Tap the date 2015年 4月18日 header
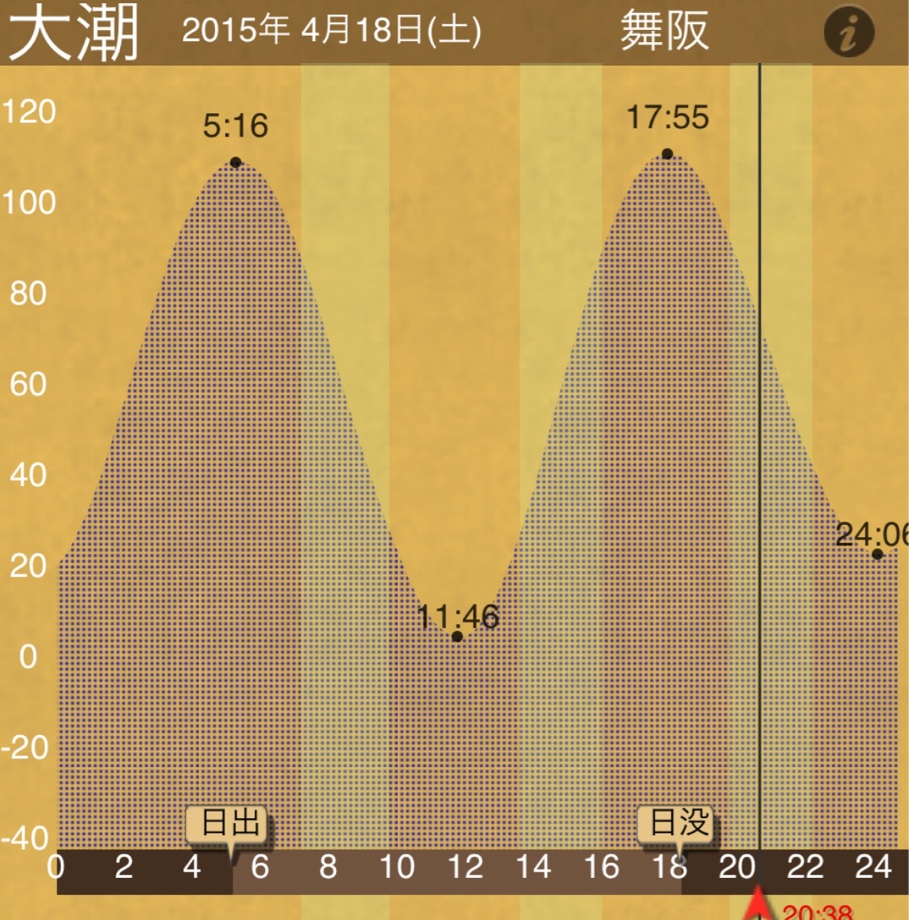Screen dimensions: 909x920 tap(331, 32)
